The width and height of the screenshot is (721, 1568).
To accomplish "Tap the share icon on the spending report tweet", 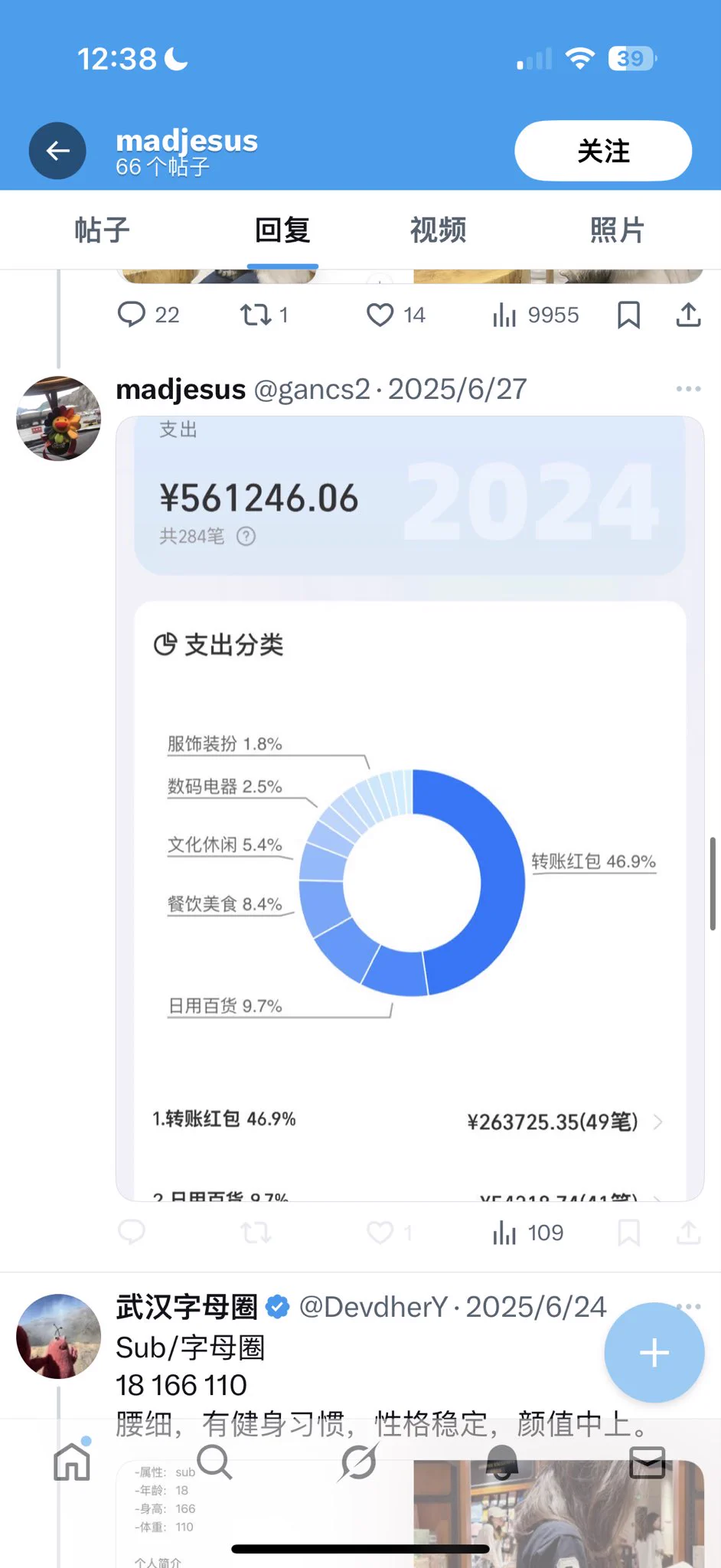I will click(x=687, y=1233).
